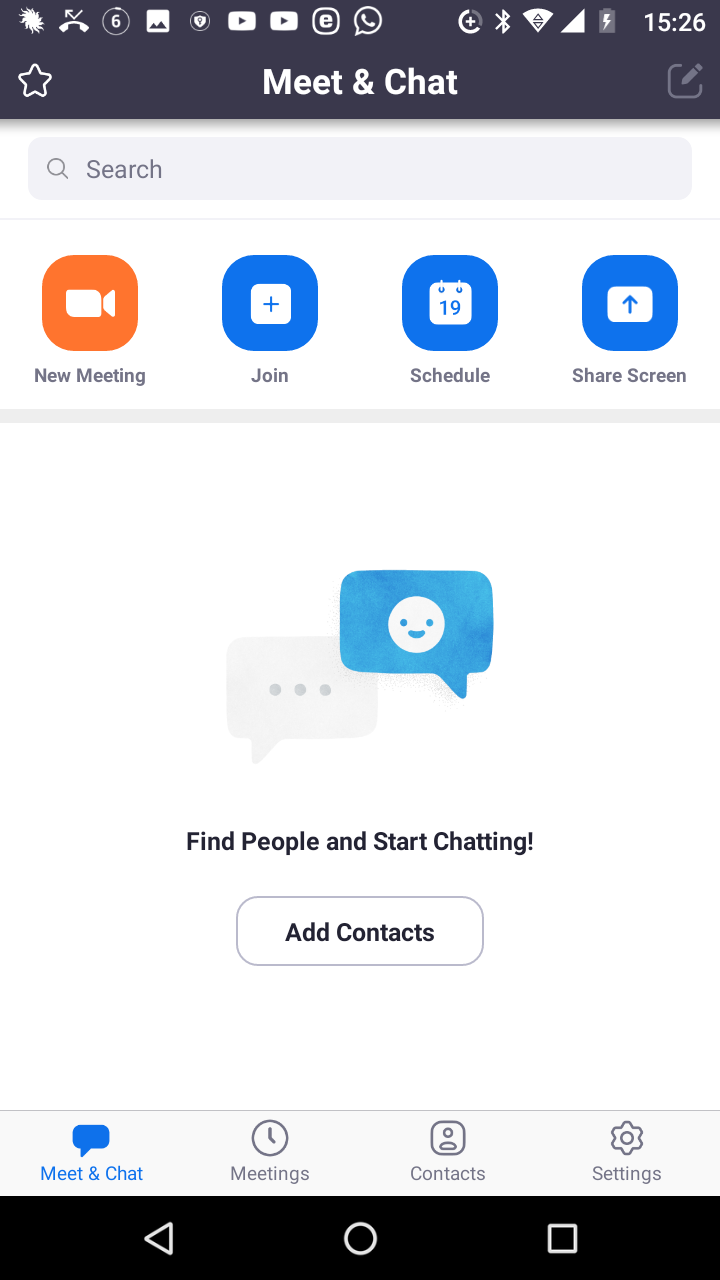Start a New Meeting
Image resolution: width=720 pixels, height=1280 pixels.
(x=90, y=303)
